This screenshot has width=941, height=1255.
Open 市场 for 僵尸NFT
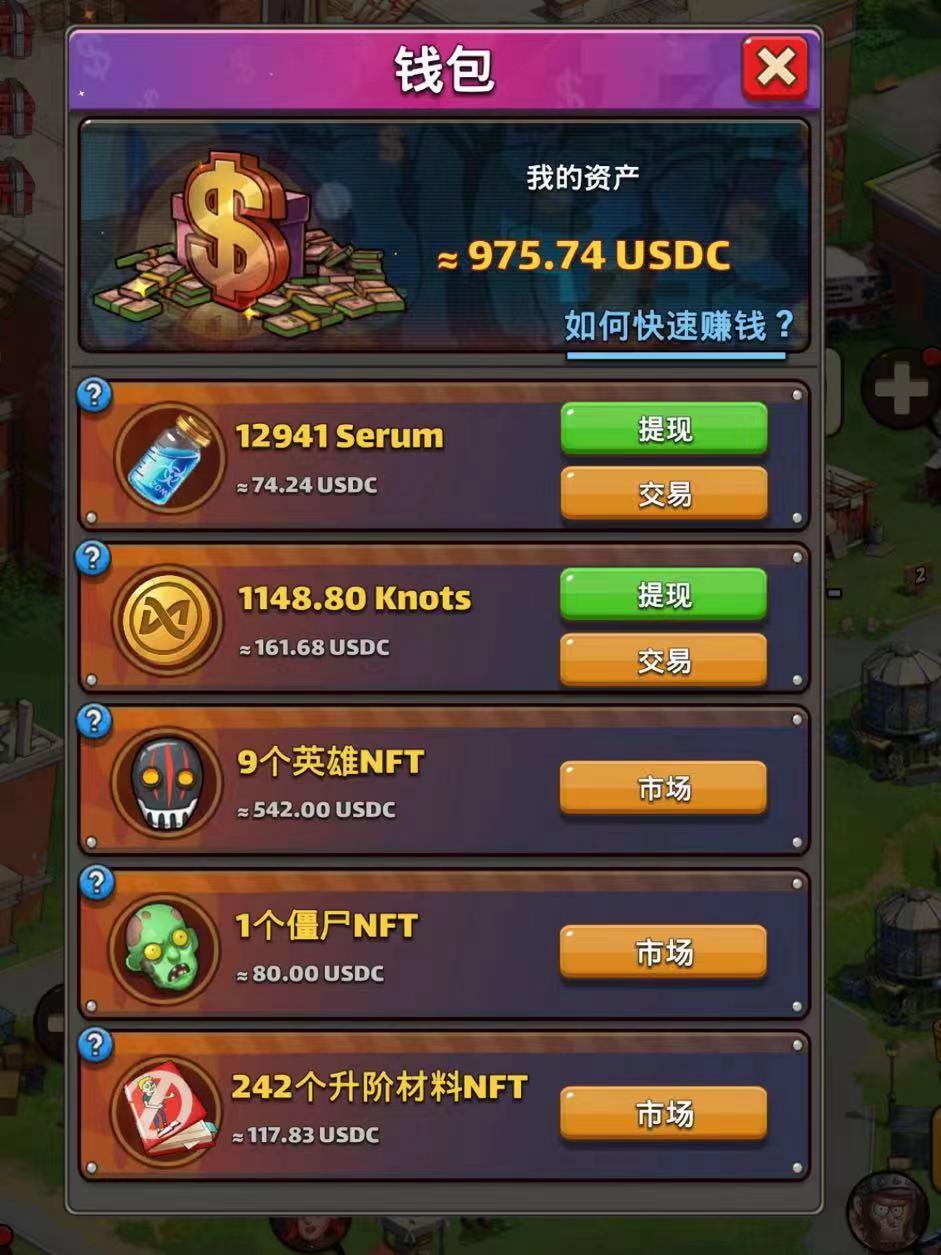(664, 952)
